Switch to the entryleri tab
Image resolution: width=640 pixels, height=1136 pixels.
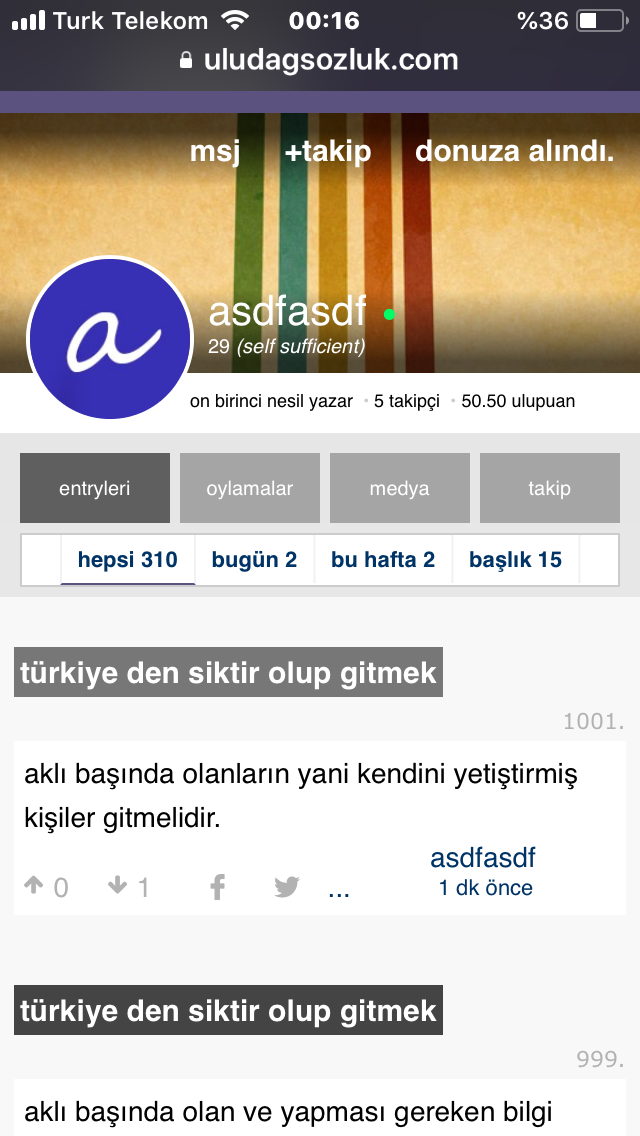95,488
